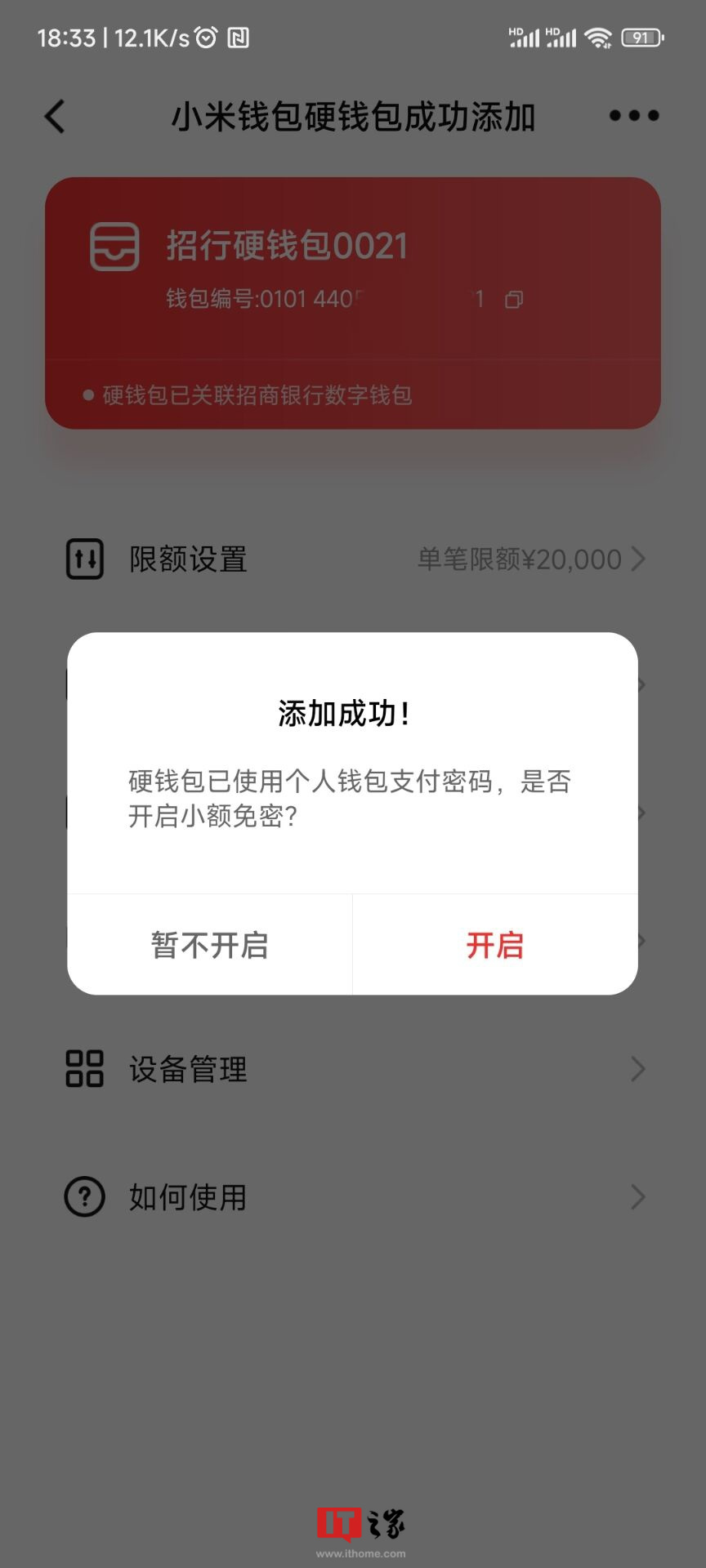This screenshot has height=1568, width=706.
Task: Tap 开启 to enable small-amount password-free payment
Action: tap(494, 945)
